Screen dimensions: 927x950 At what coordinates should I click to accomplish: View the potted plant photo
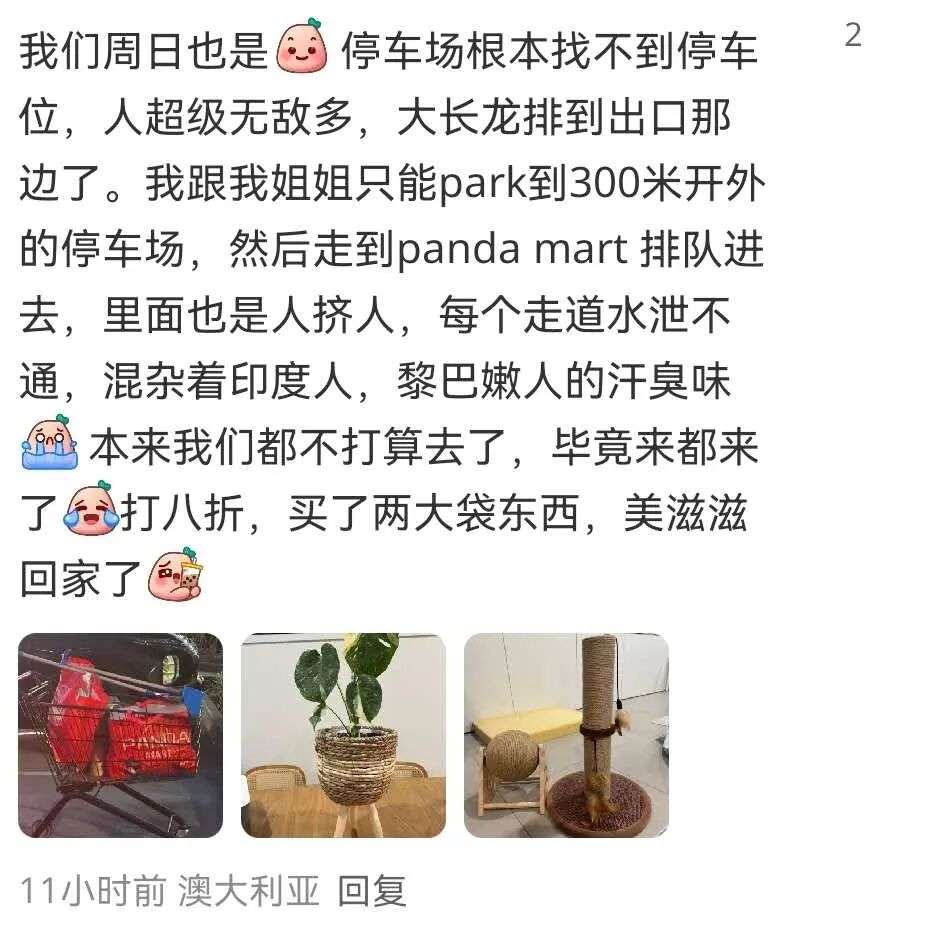343,735
